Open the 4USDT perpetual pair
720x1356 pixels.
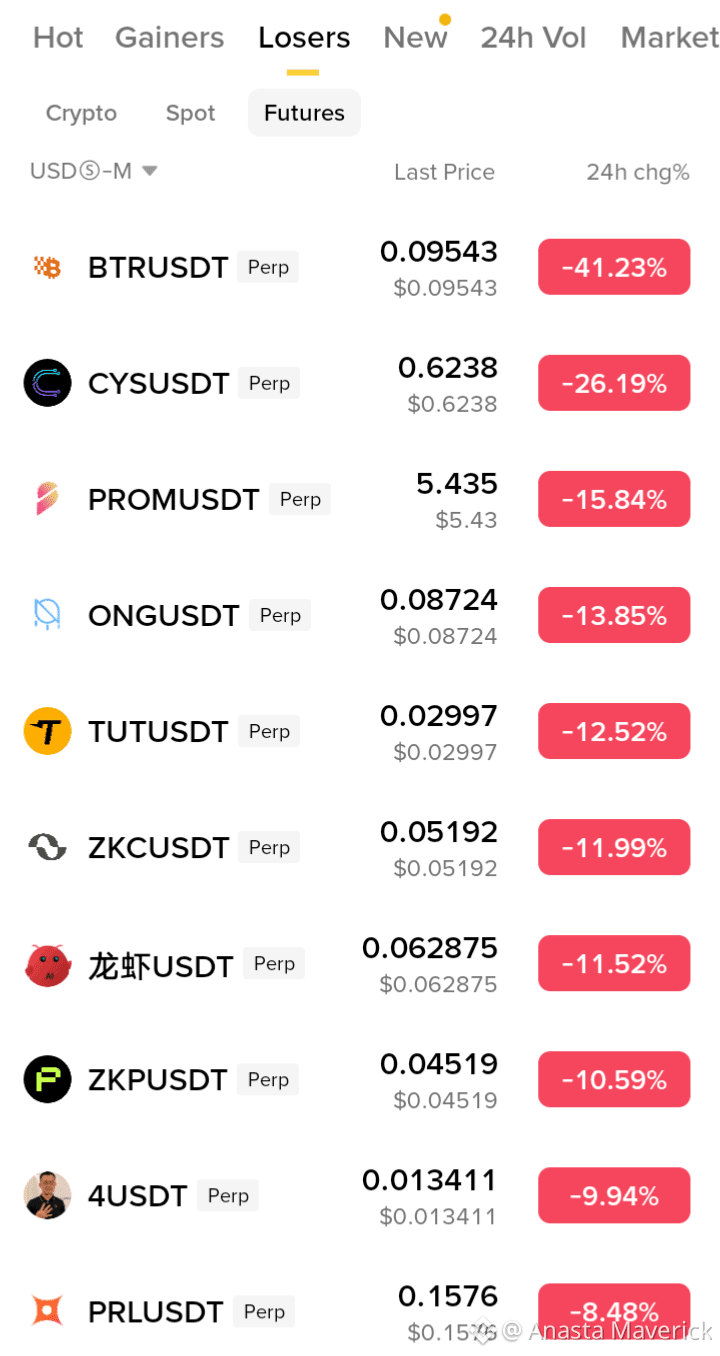[360, 1196]
